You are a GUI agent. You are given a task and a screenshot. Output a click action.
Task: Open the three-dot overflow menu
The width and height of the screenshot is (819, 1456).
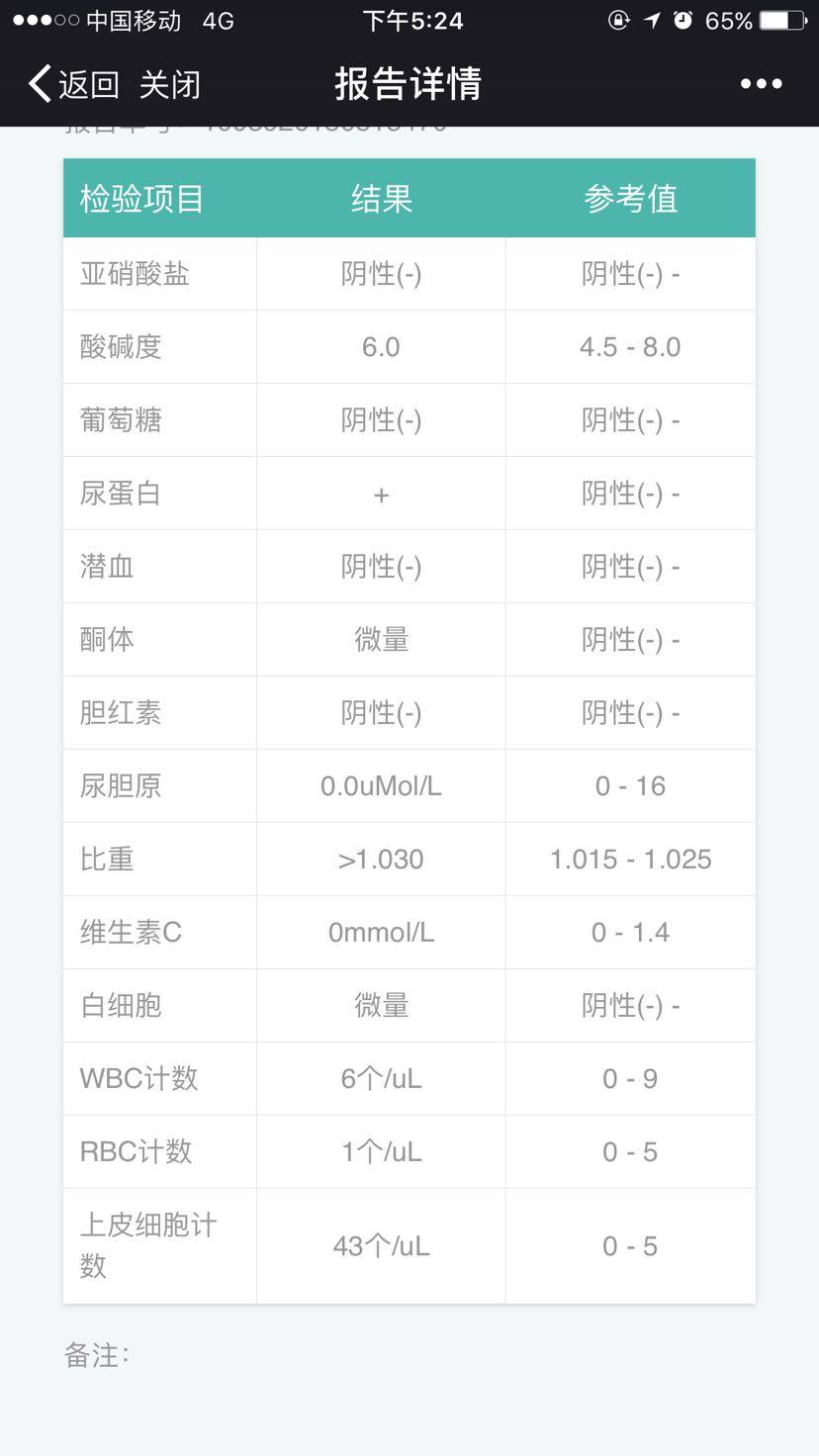tap(761, 84)
